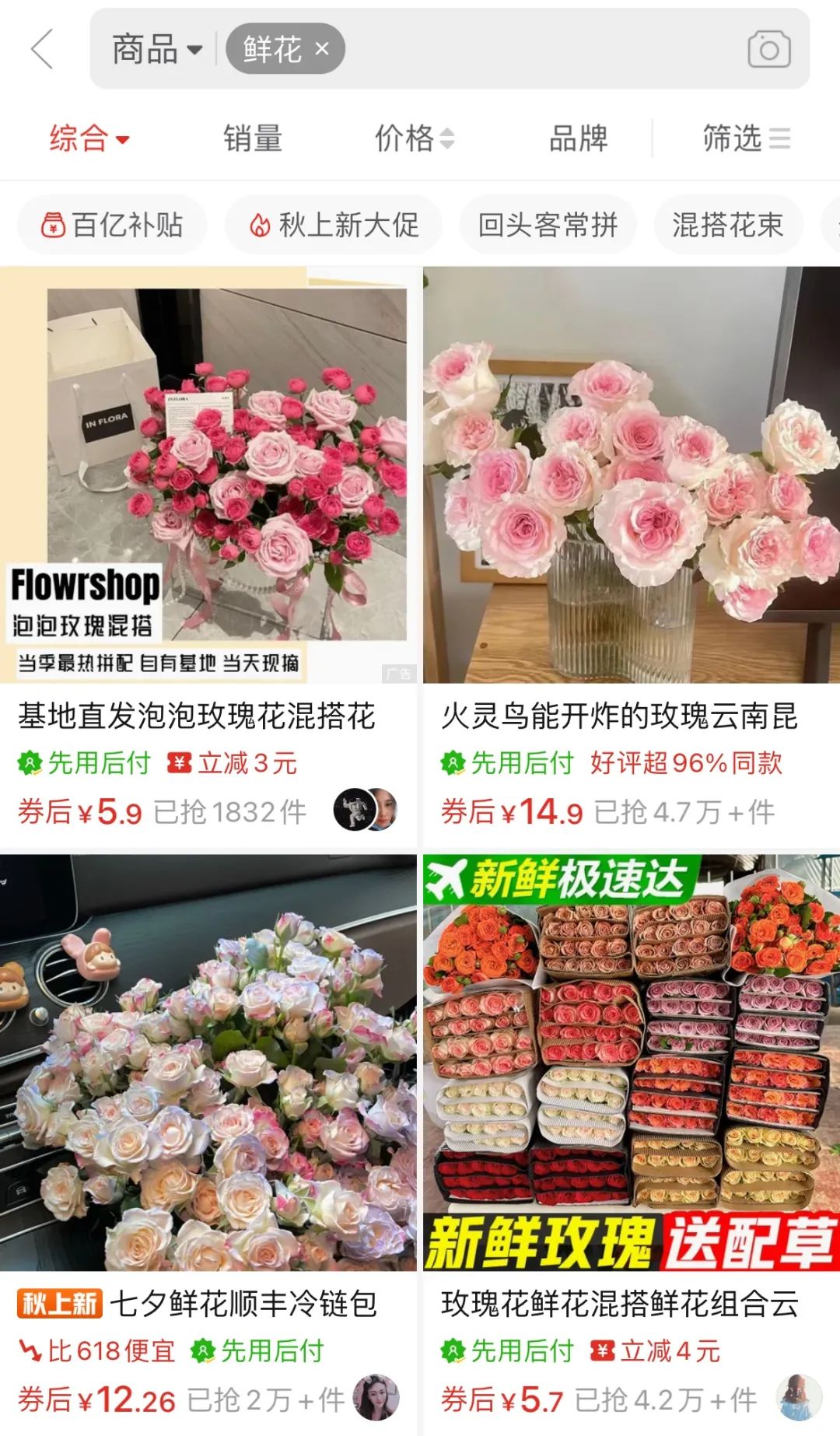The width and height of the screenshot is (840, 1436).
Task: Sort results by 销量
Action: tap(253, 139)
